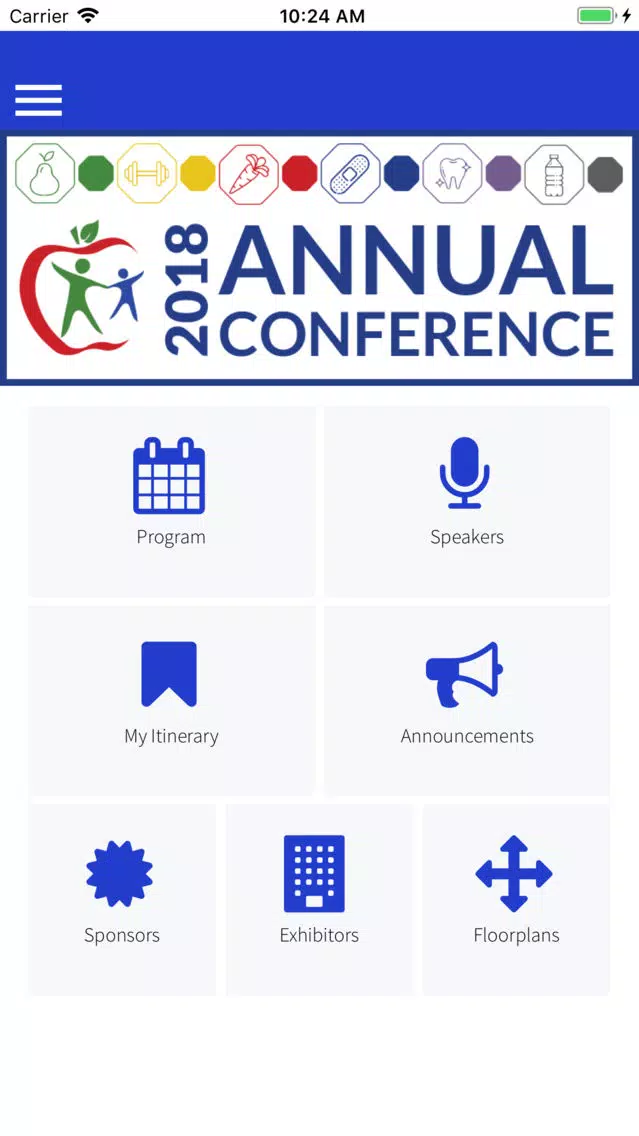Browse the Sponsors section
639x1136 pixels.
[x=122, y=899]
